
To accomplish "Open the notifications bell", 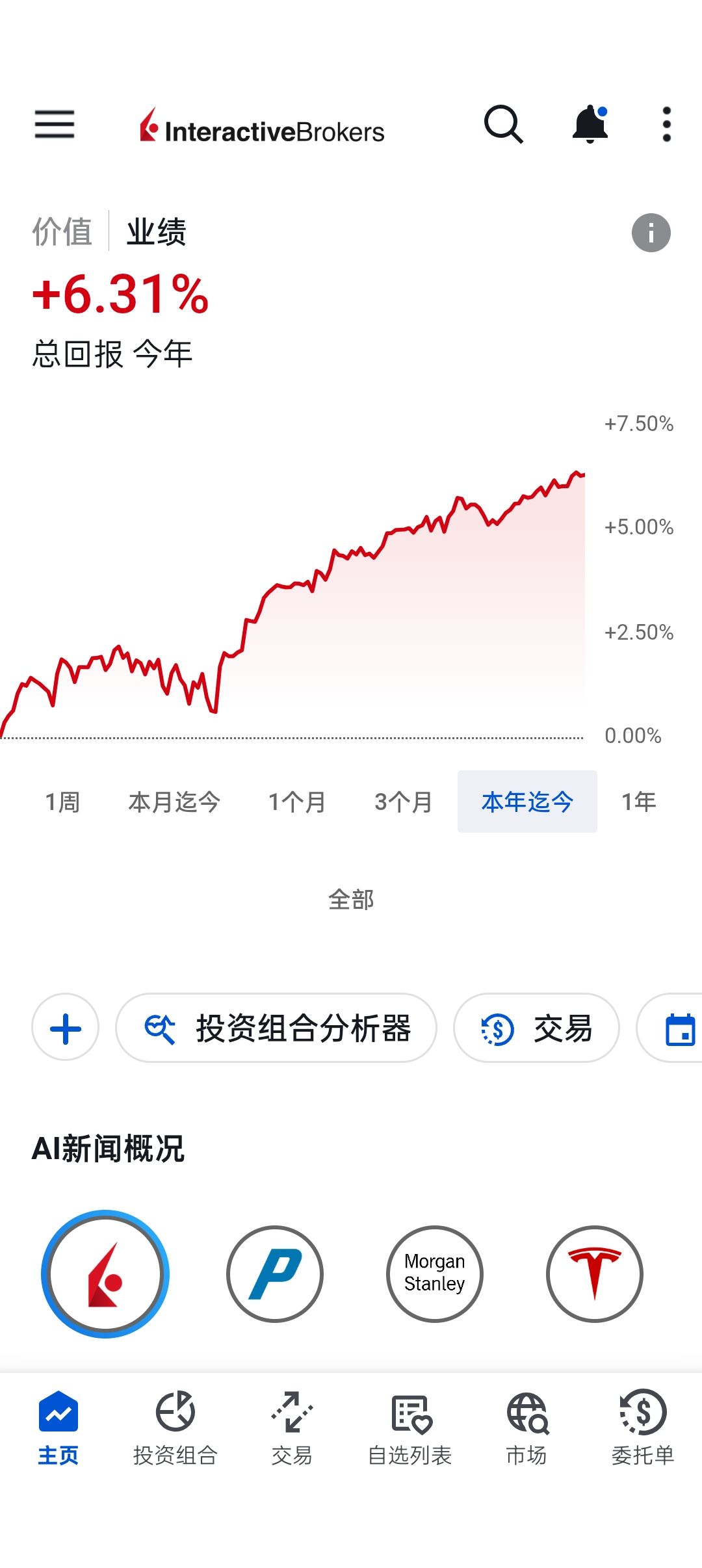I will tap(590, 124).
